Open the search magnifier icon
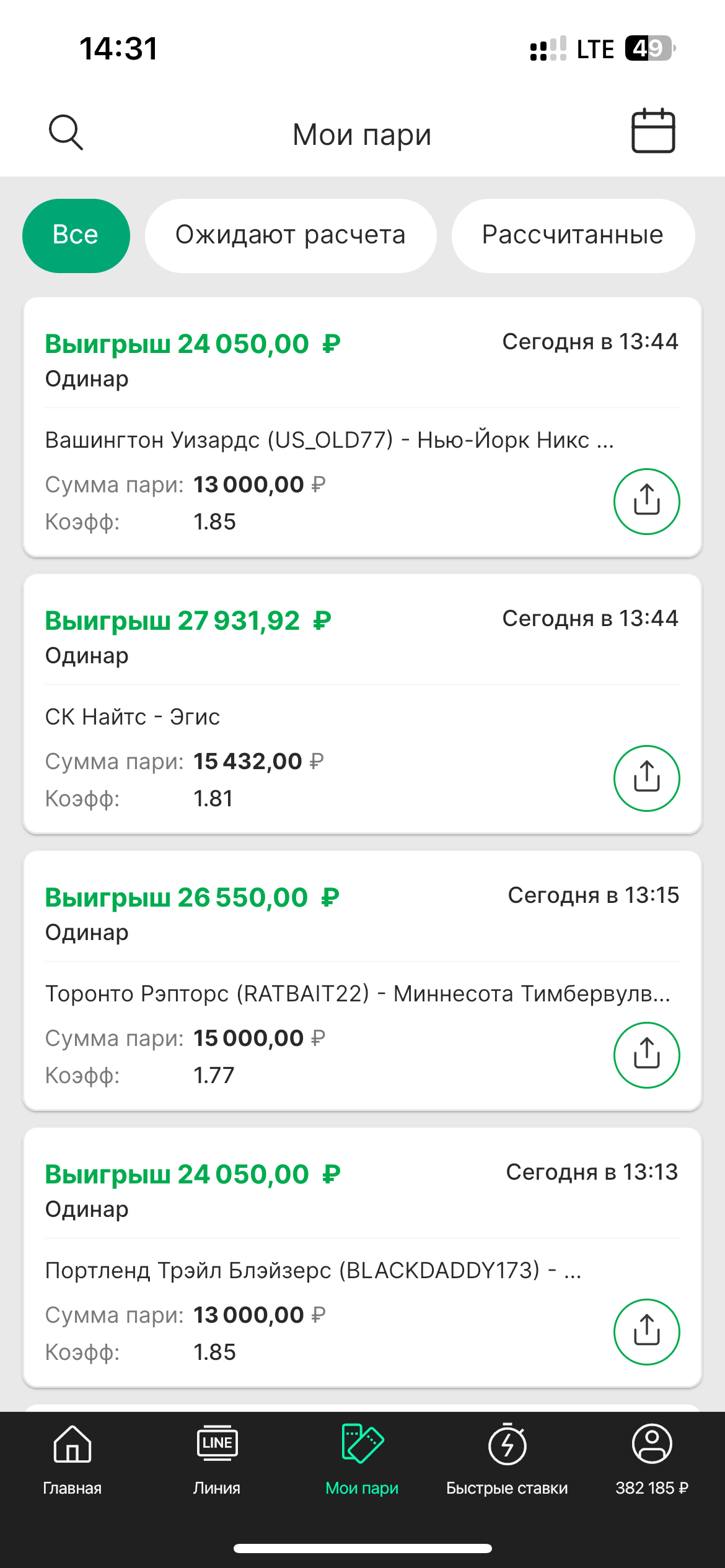 tap(66, 132)
